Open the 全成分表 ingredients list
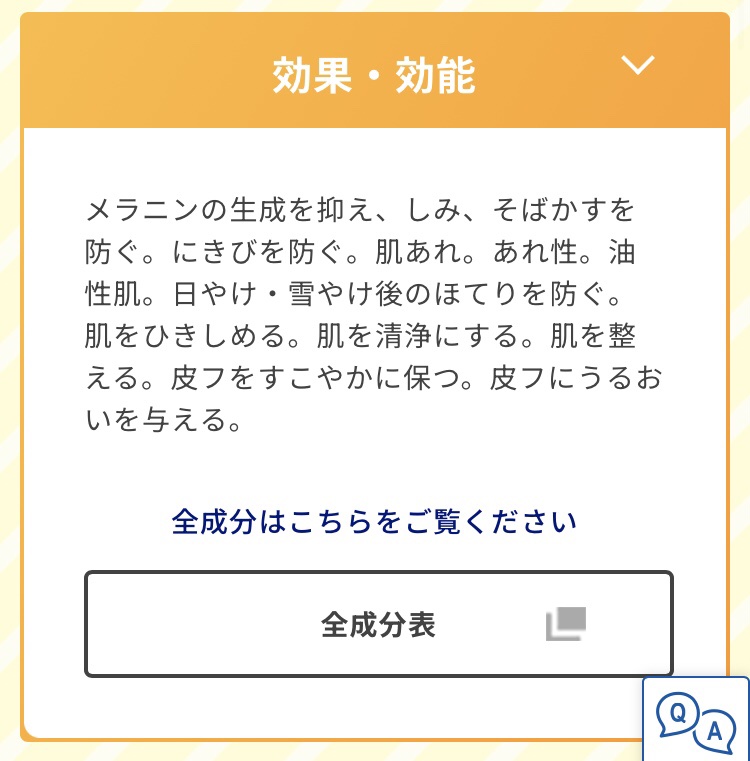 tap(378, 624)
